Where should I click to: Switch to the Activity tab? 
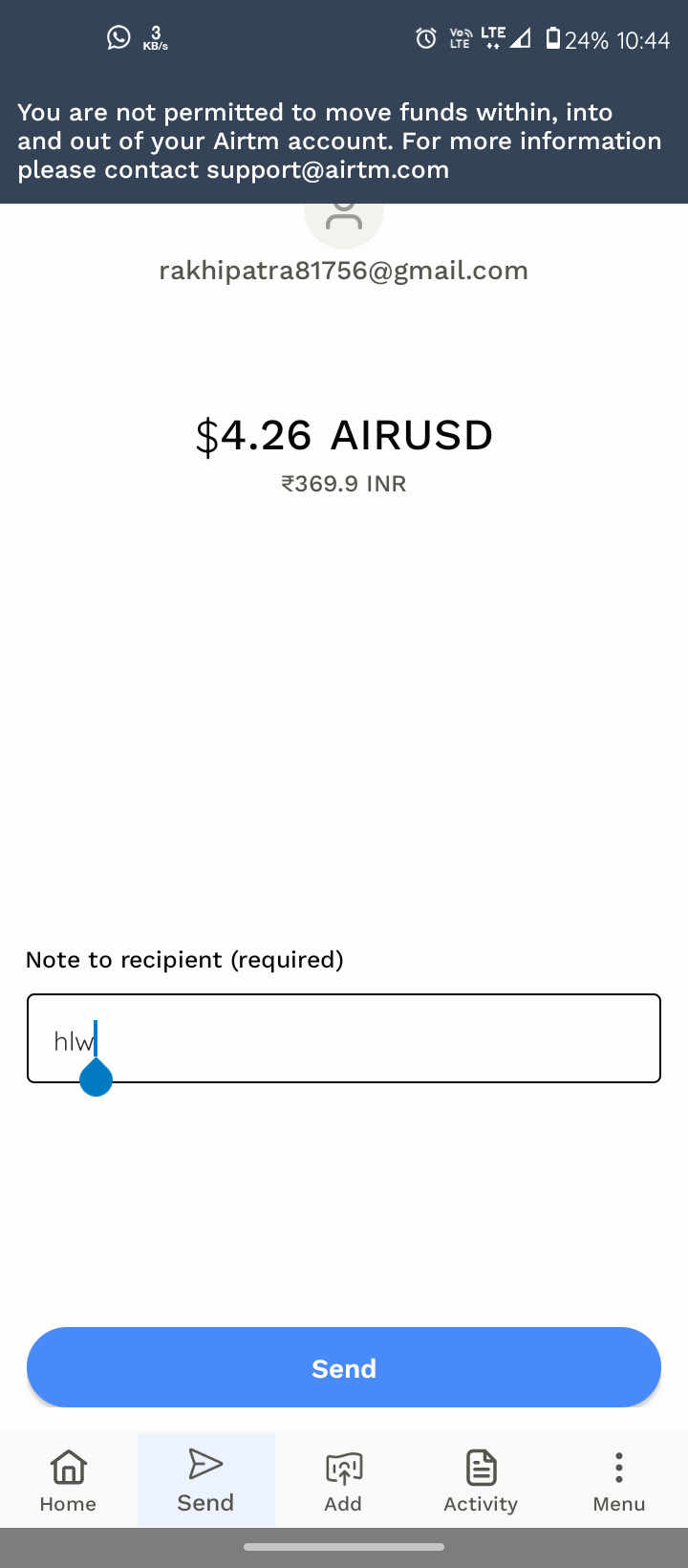481,1480
